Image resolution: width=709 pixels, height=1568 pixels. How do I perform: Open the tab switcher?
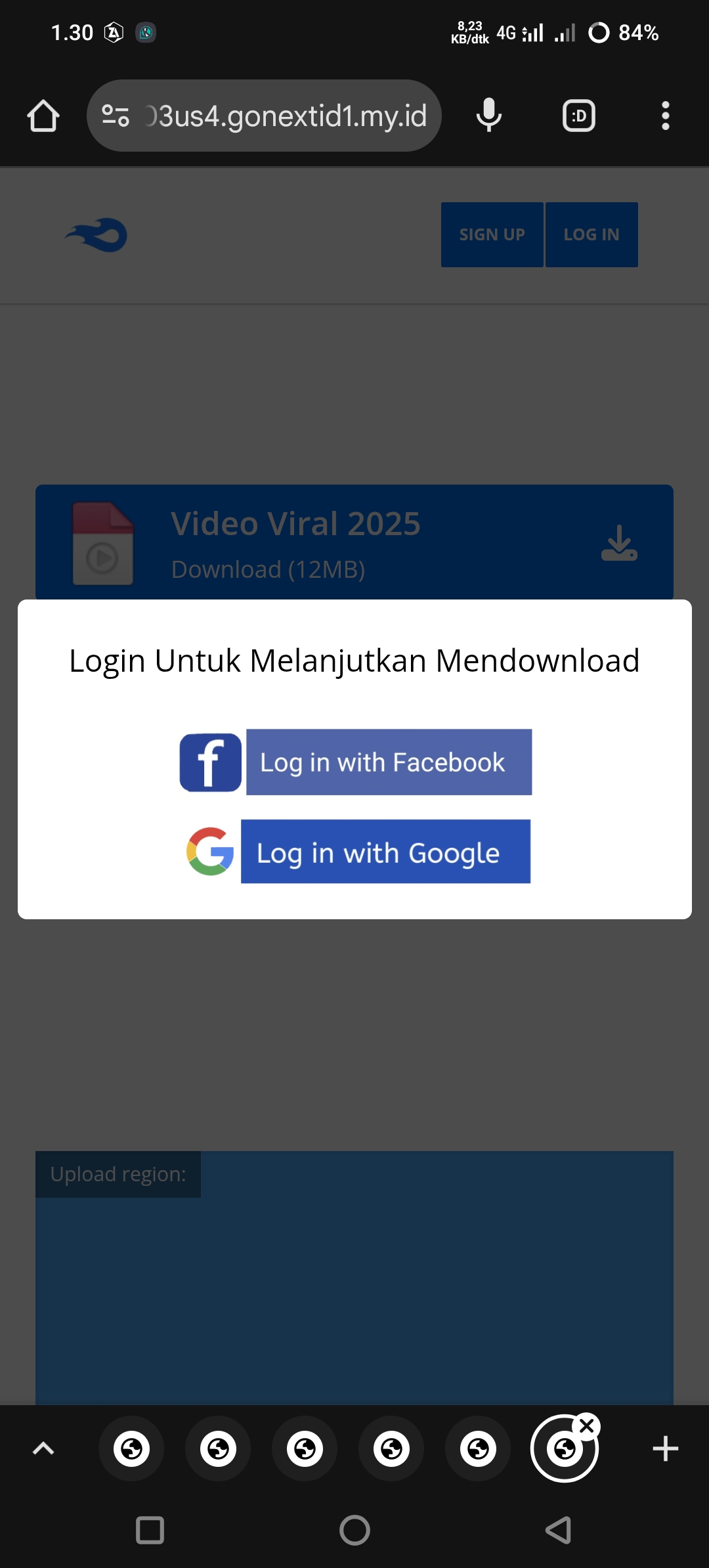(578, 116)
